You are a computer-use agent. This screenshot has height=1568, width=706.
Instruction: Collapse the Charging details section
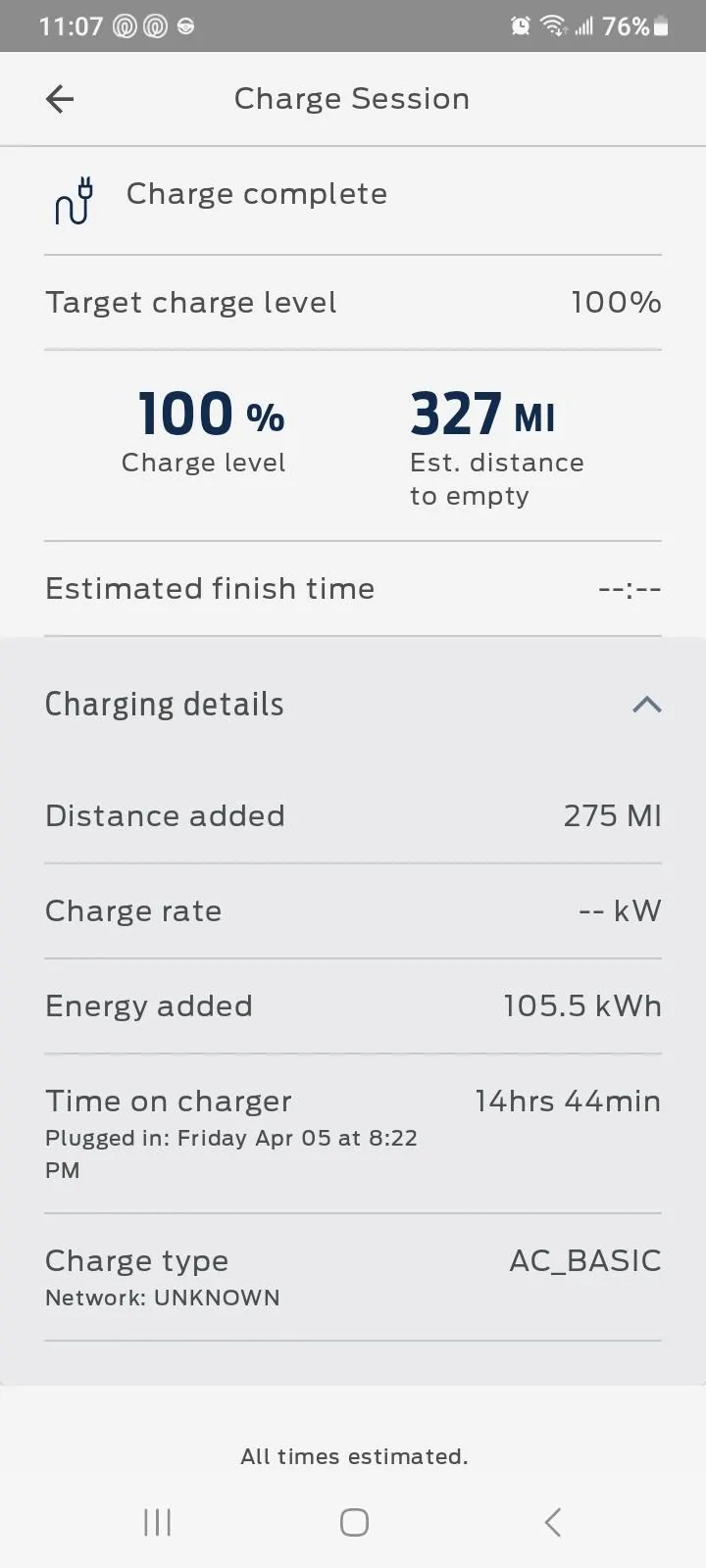click(646, 705)
